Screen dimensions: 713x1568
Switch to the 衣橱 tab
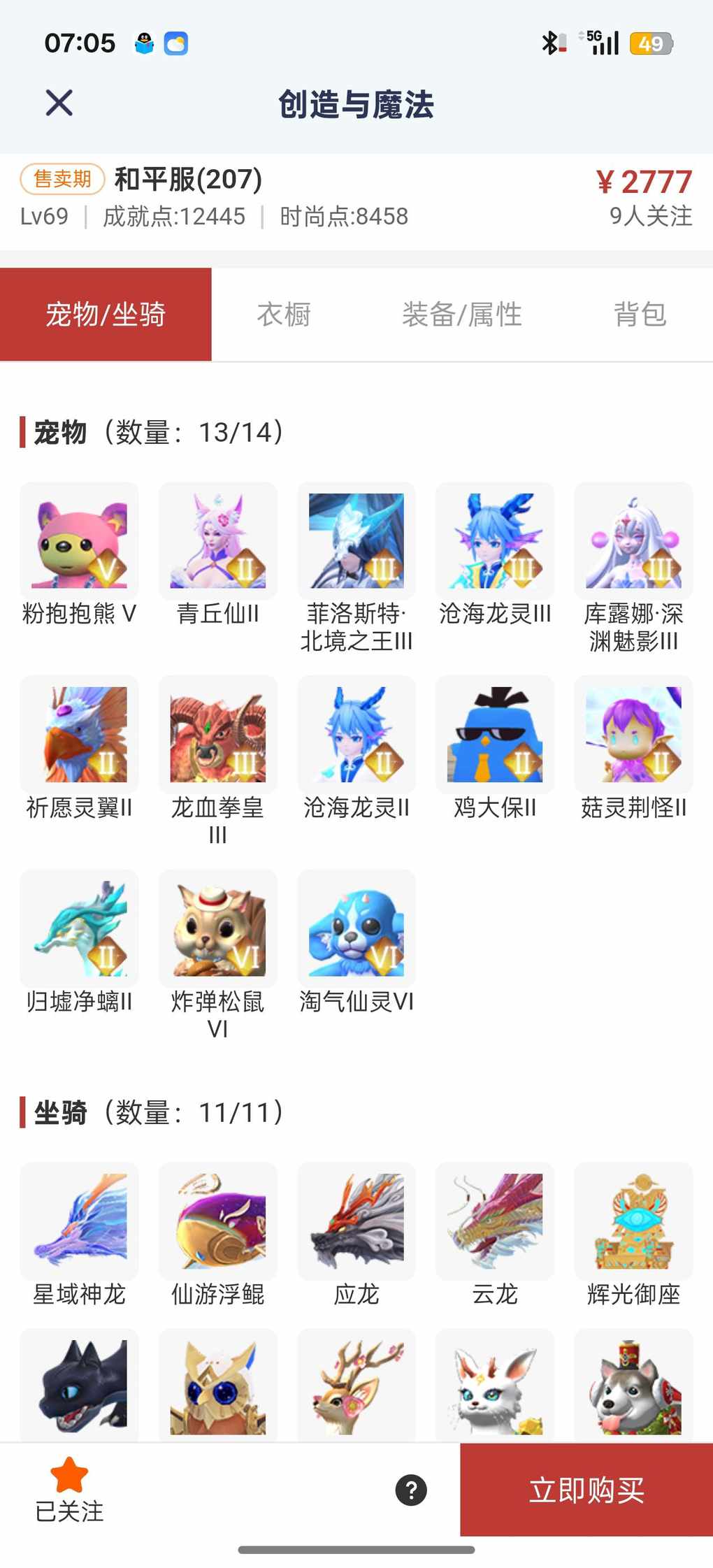(284, 315)
